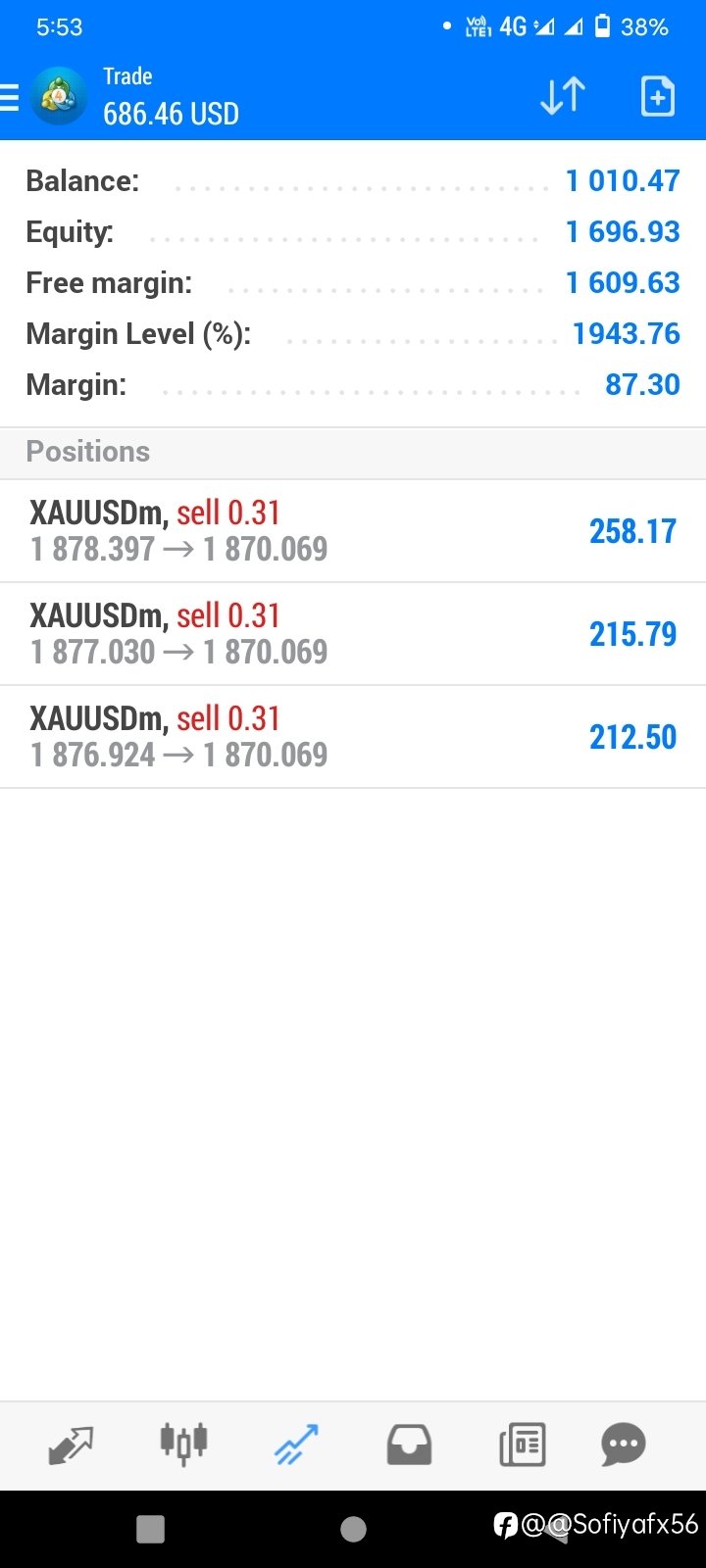Image resolution: width=706 pixels, height=1568 pixels.
Task: Open the News tab
Action: (522, 1445)
